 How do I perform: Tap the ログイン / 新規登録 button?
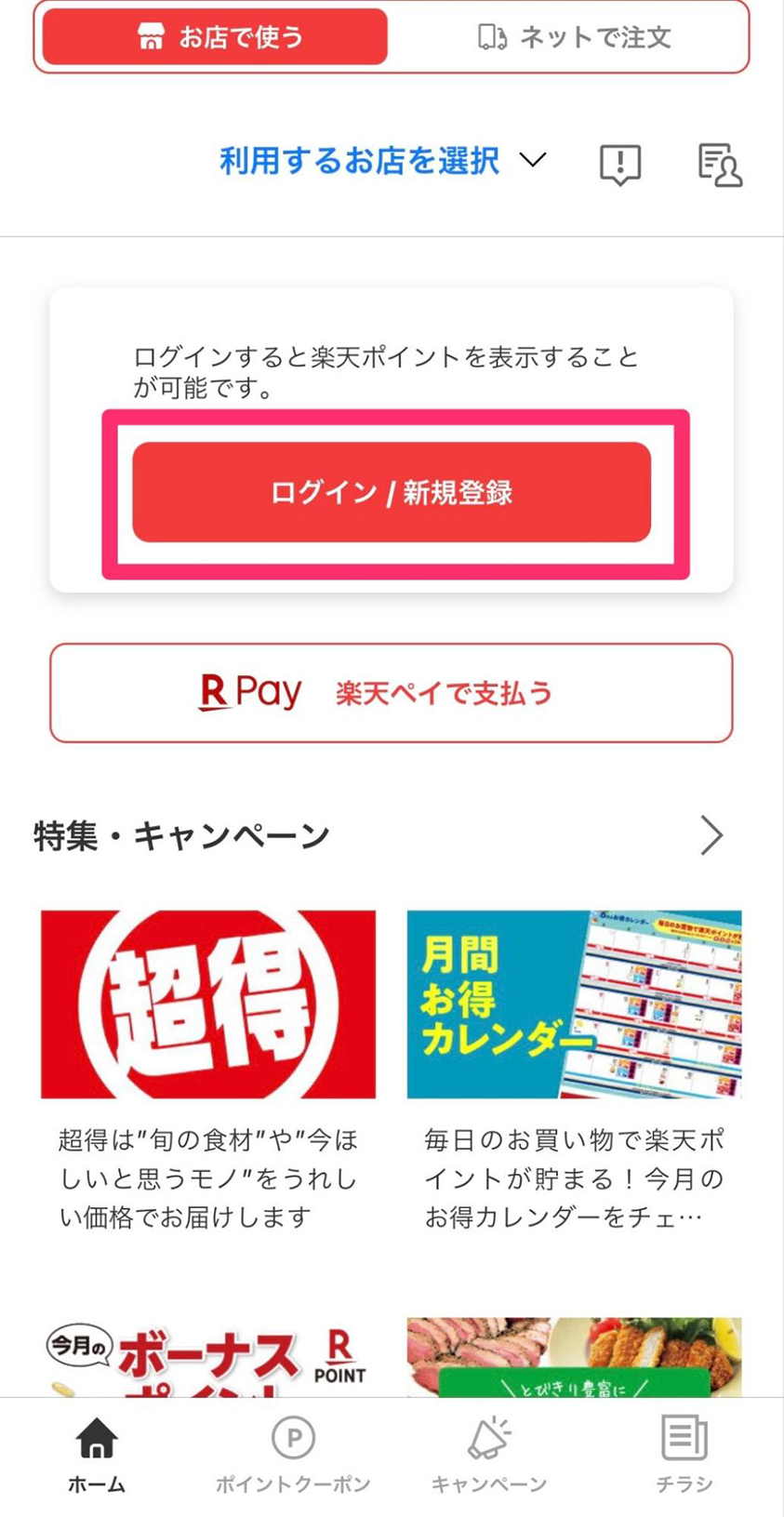(x=391, y=492)
